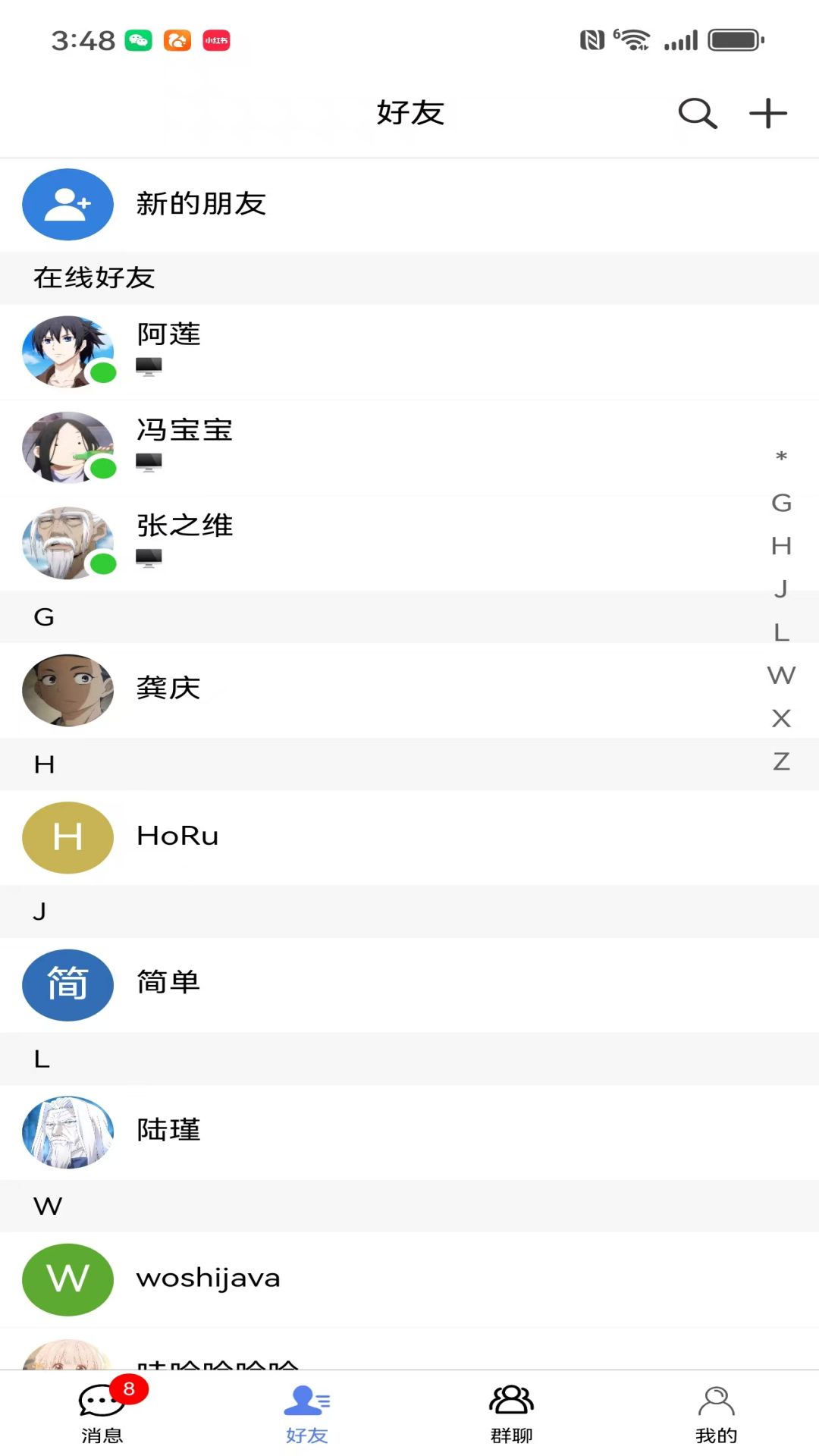819x1456 pixels.
Task: Tap woshijava's green W avatar
Action: tap(67, 1279)
